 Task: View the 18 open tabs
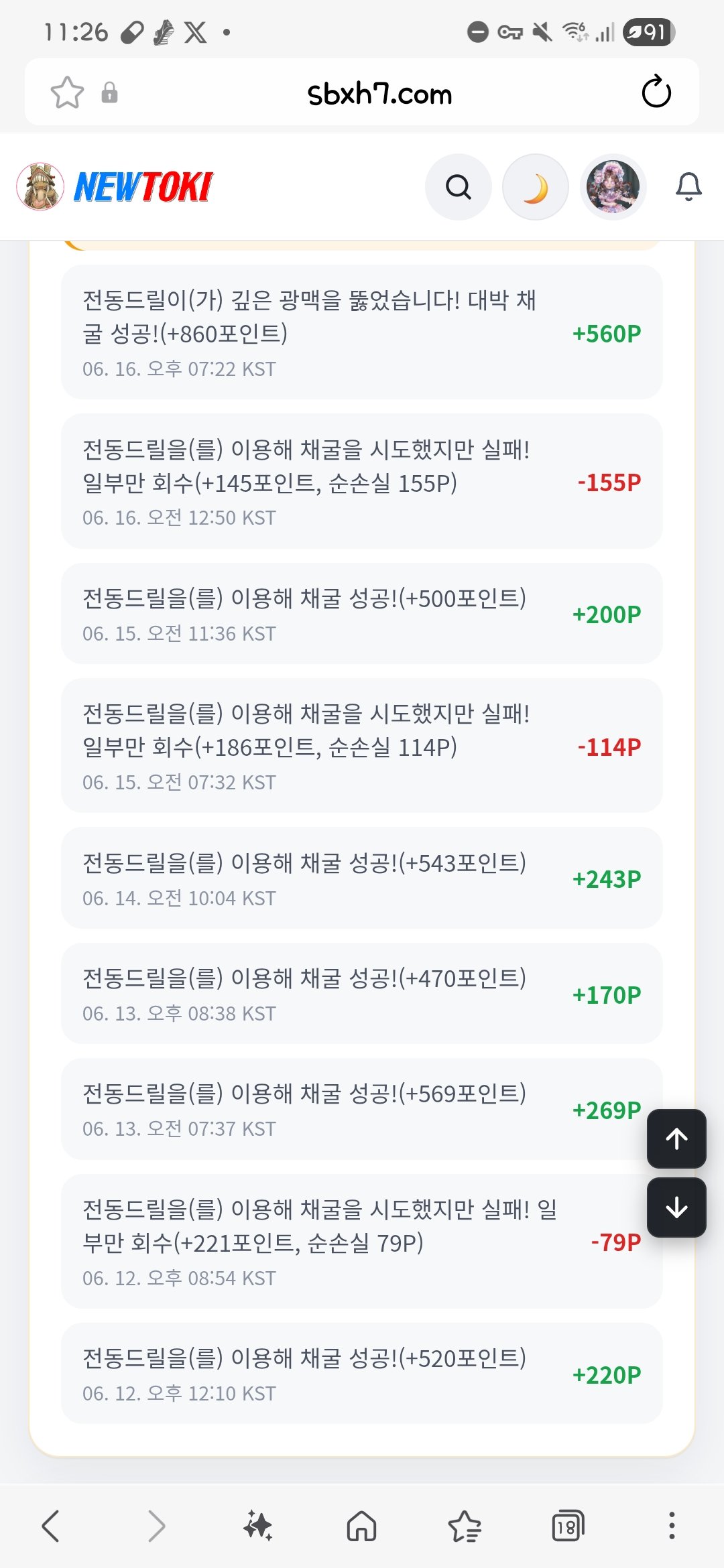point(568,1526)
